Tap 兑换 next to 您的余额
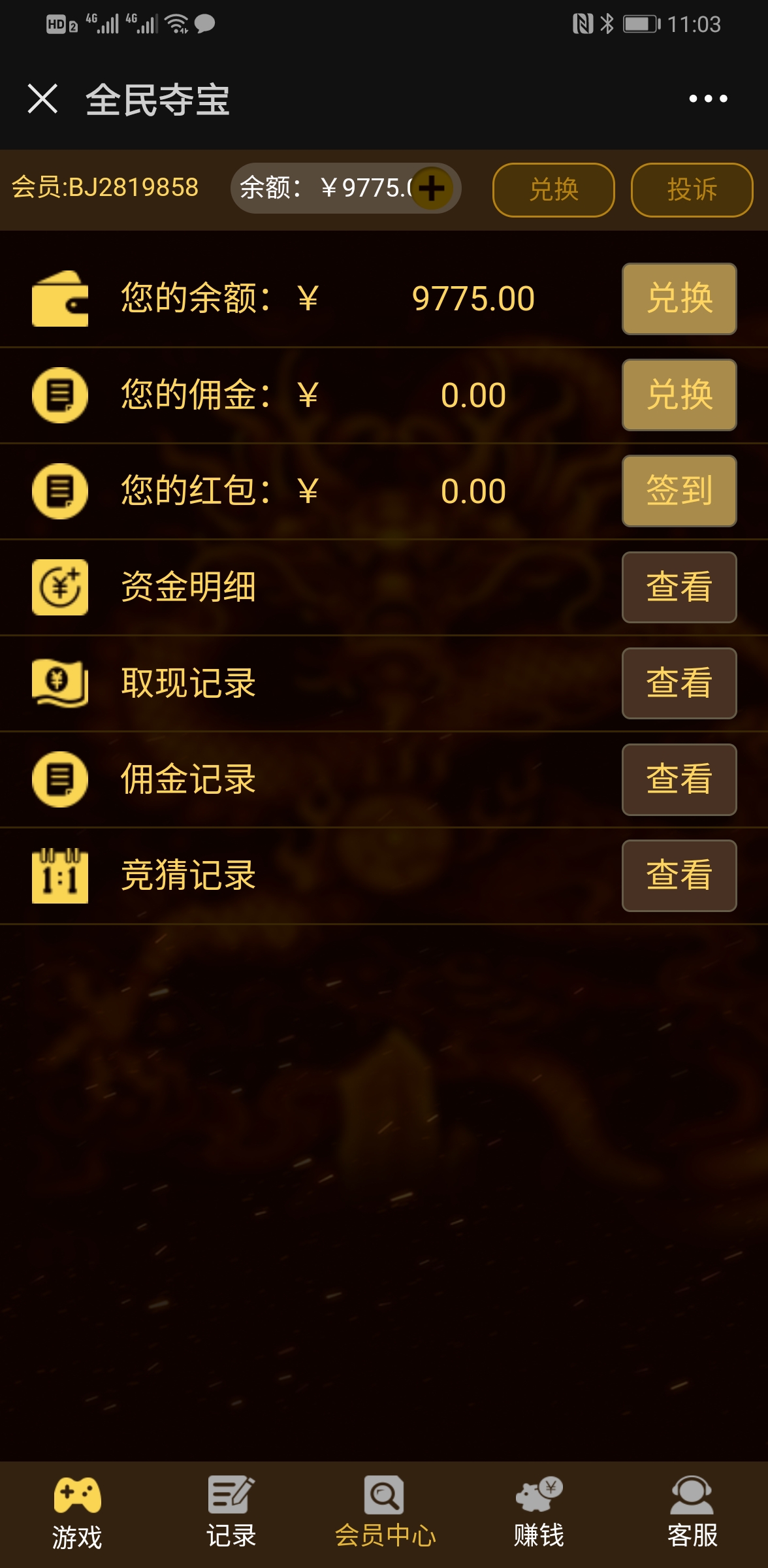Screen dimensions: 768x1568 679,299
